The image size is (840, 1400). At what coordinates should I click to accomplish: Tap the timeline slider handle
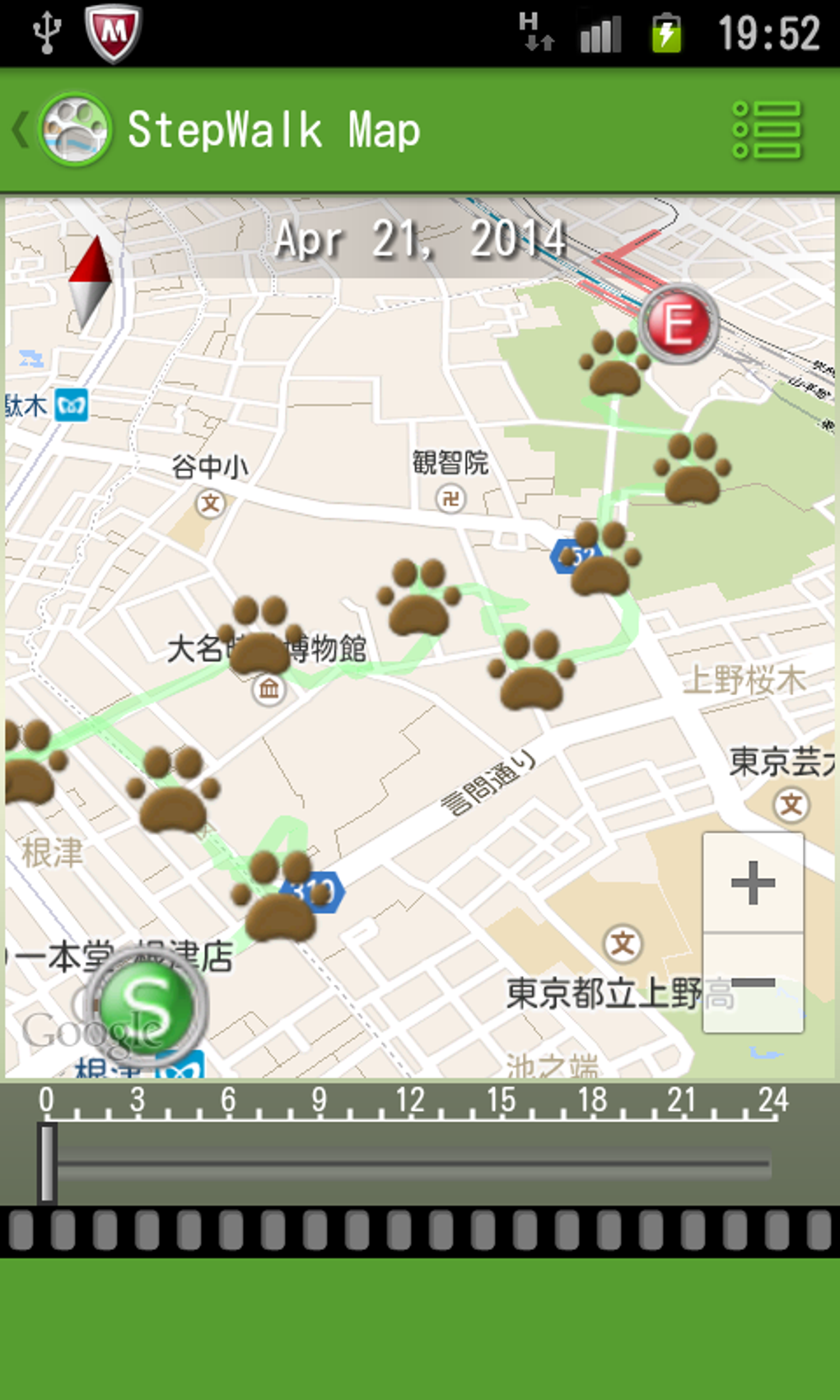[x=48, y=1163]
